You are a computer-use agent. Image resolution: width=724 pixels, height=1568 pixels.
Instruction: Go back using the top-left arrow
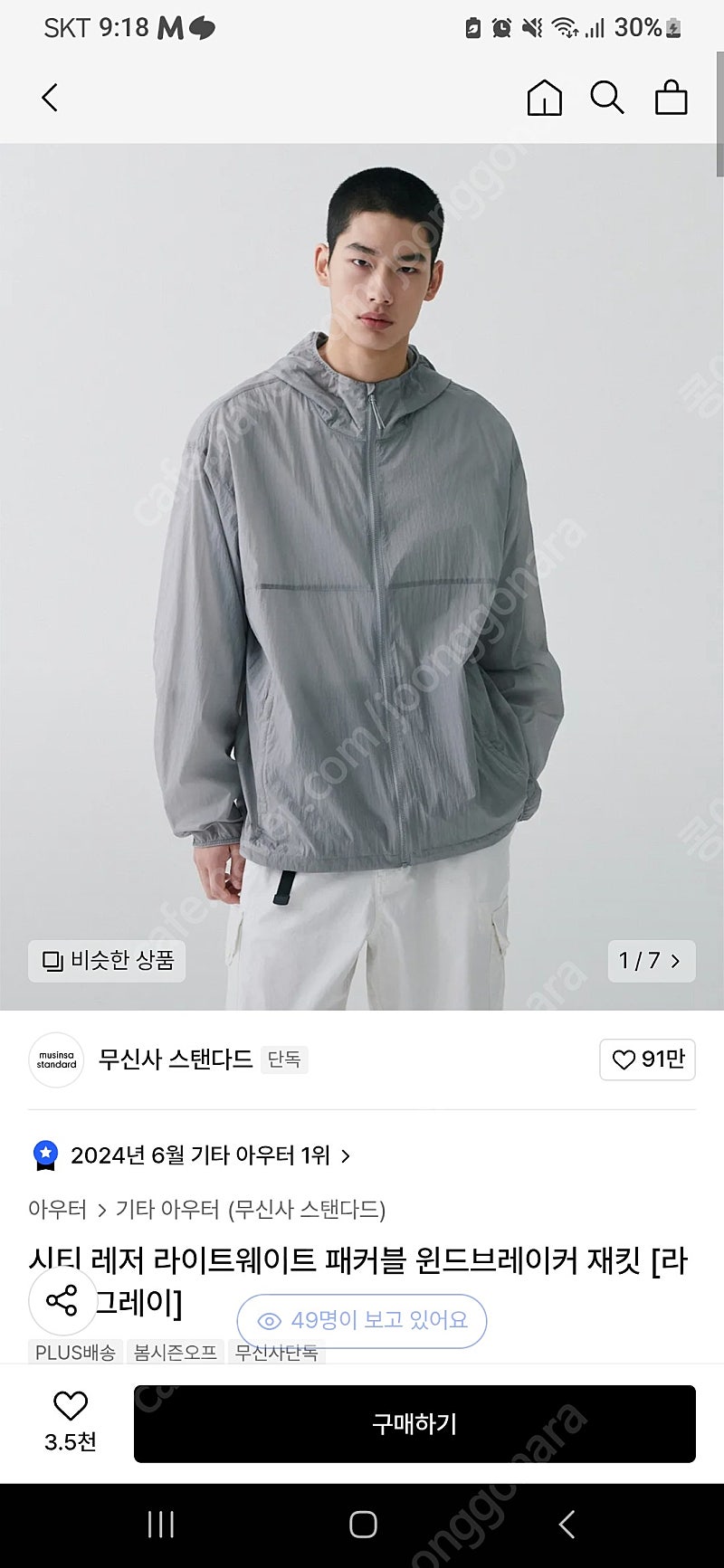pos(50,98)
